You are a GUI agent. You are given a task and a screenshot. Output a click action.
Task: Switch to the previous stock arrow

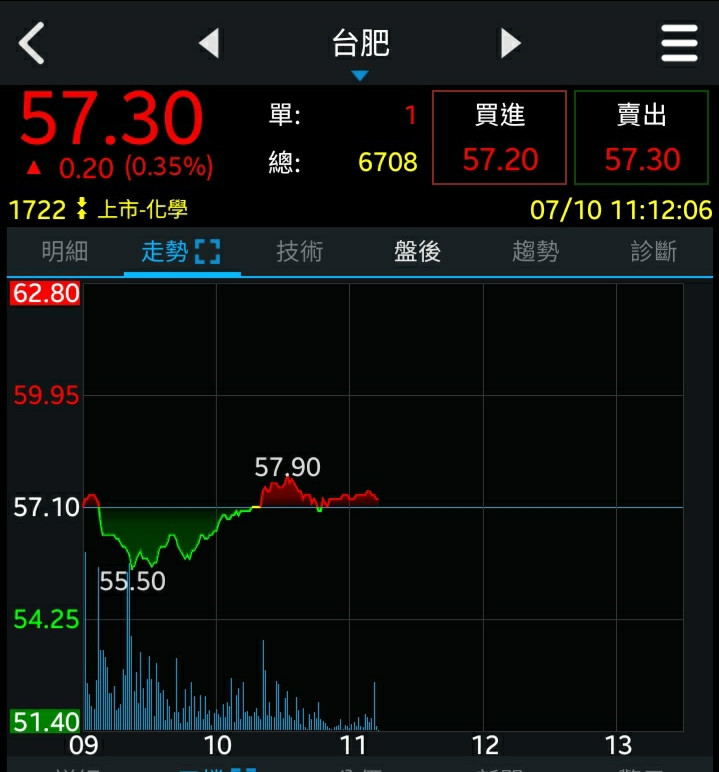tap(209, 44)
